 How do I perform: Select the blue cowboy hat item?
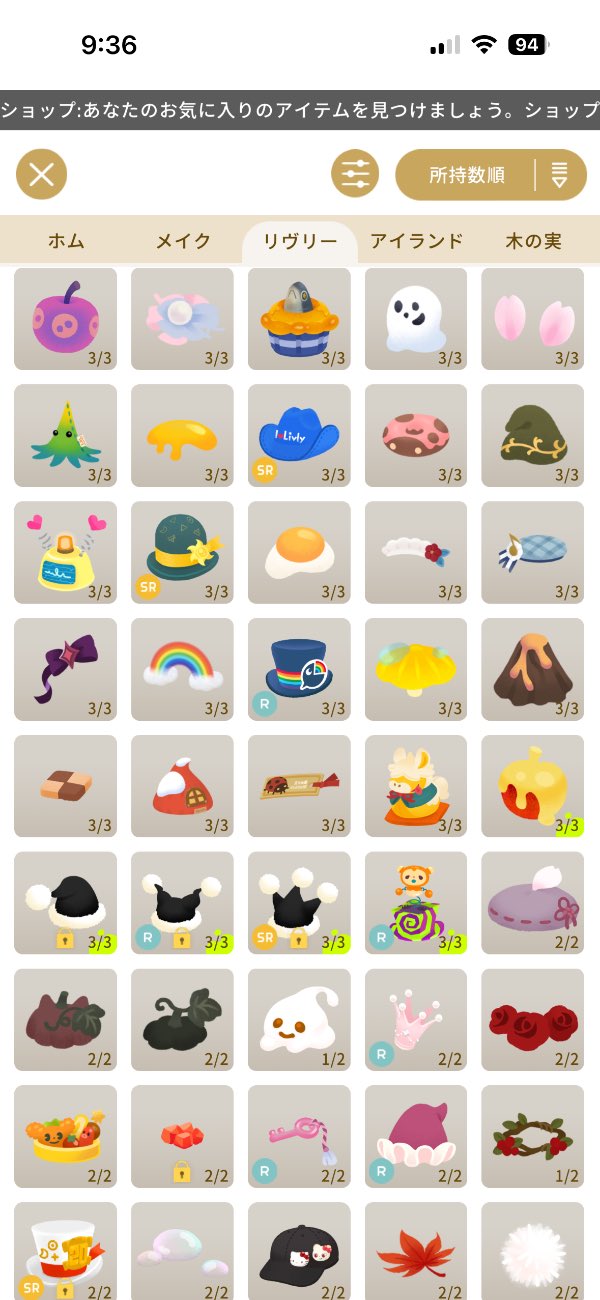pyautogui.click(x=299, y=435)
